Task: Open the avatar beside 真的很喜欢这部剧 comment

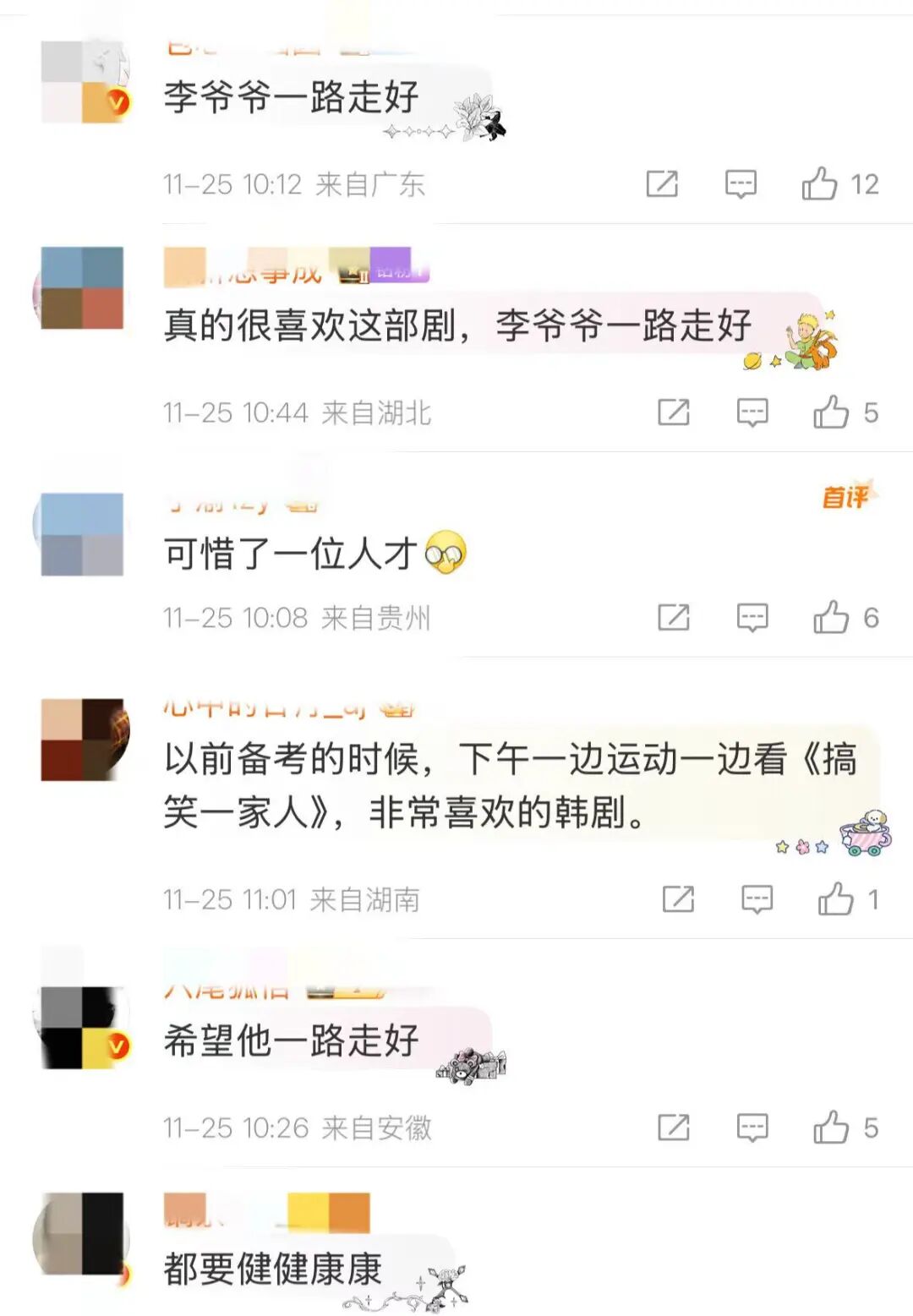Action: (x=82, y=287)
